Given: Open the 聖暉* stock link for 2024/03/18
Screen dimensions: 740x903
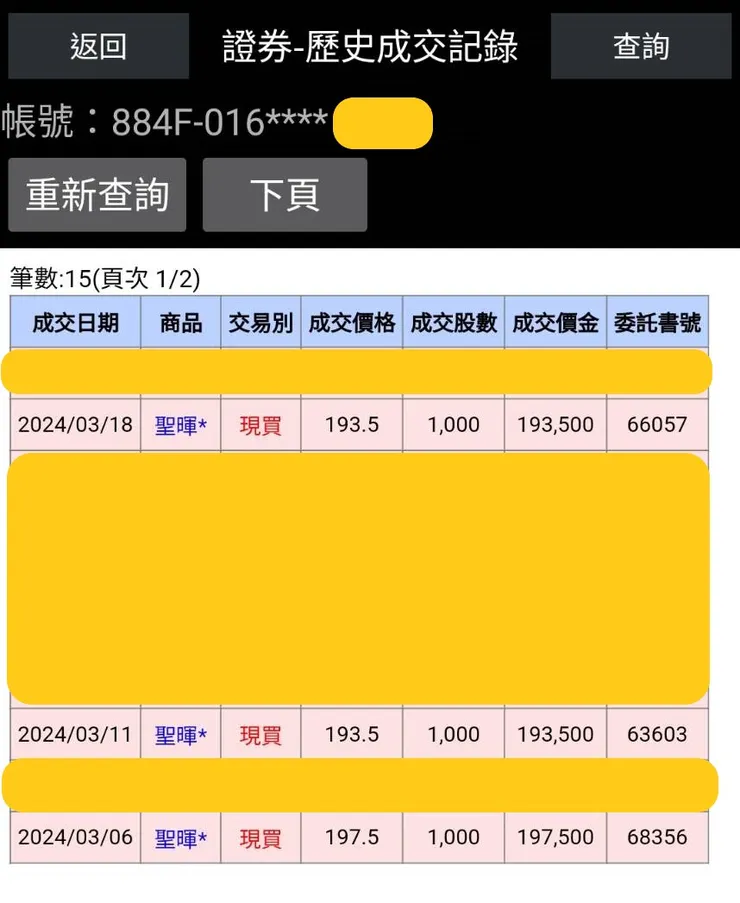Looking at the screenshot, I should (179, 424).
